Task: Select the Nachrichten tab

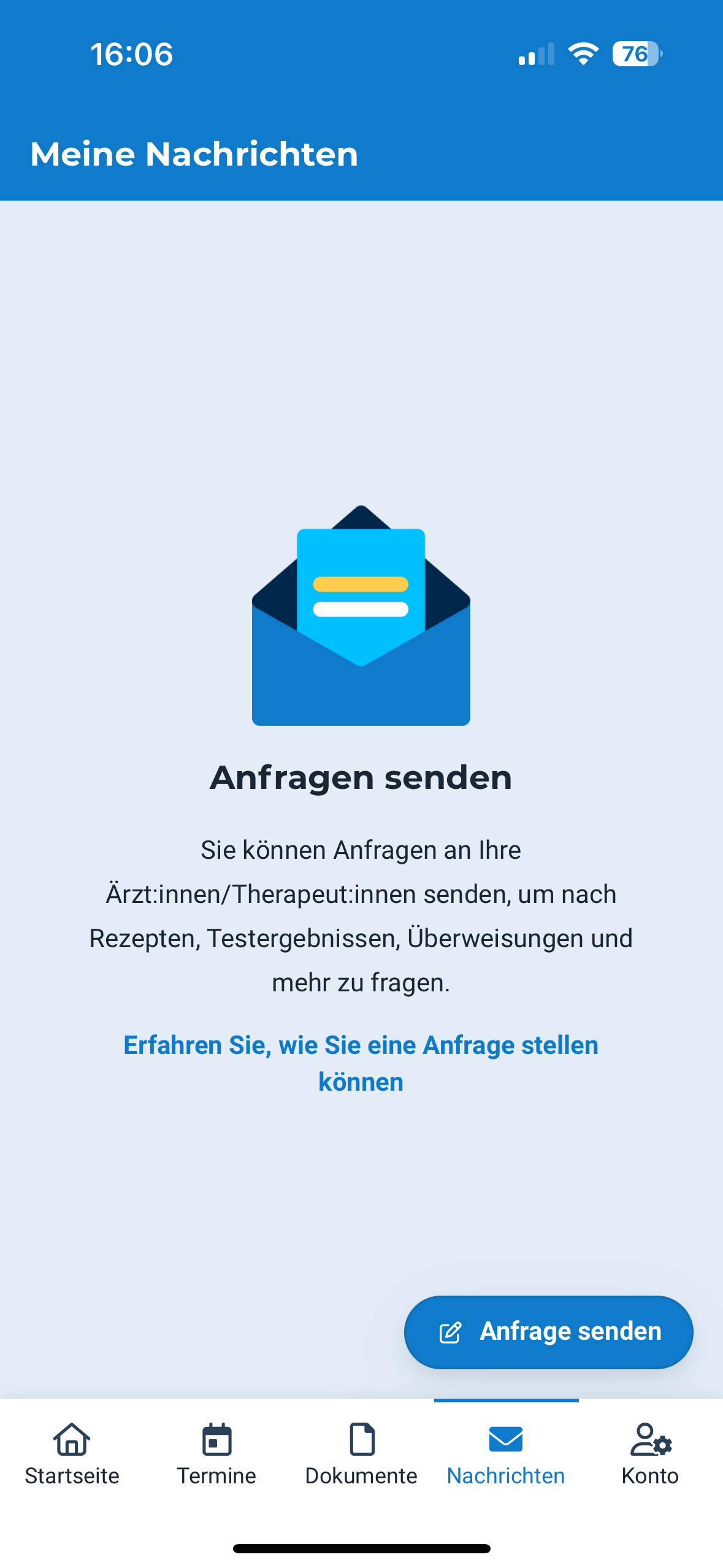Action: pos(506,1453)
